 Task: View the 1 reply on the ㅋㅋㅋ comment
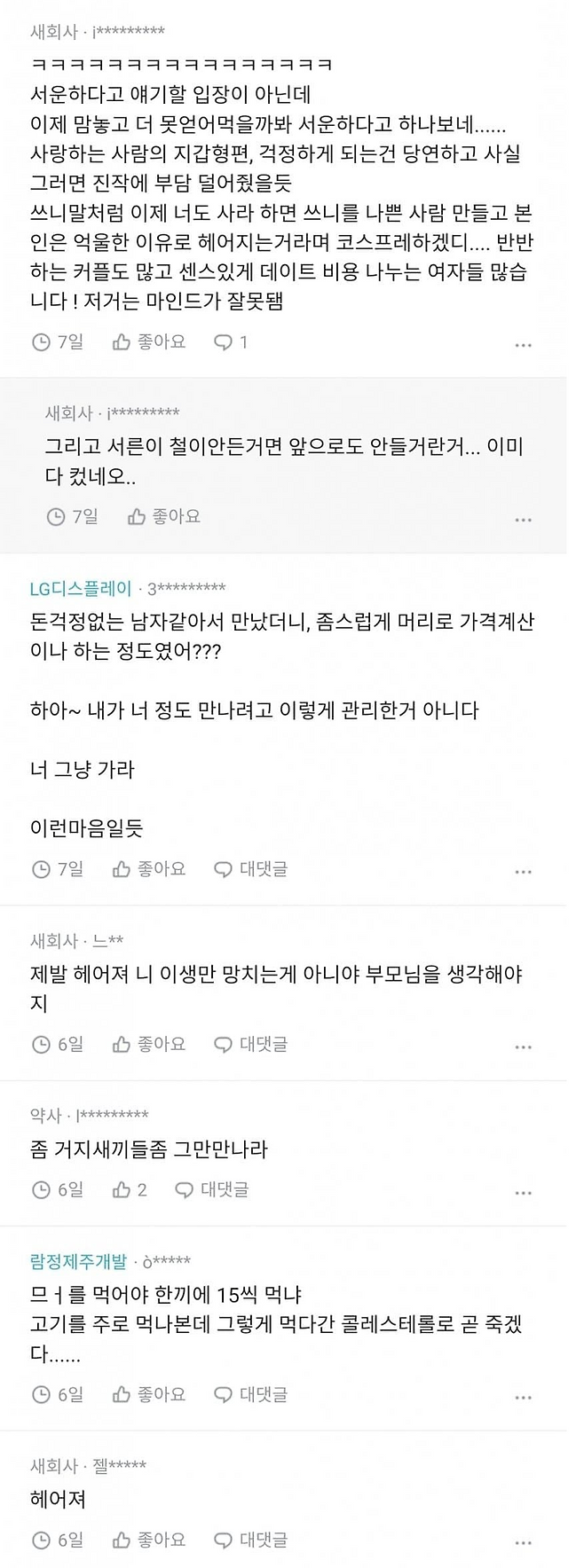click(231, 342)
